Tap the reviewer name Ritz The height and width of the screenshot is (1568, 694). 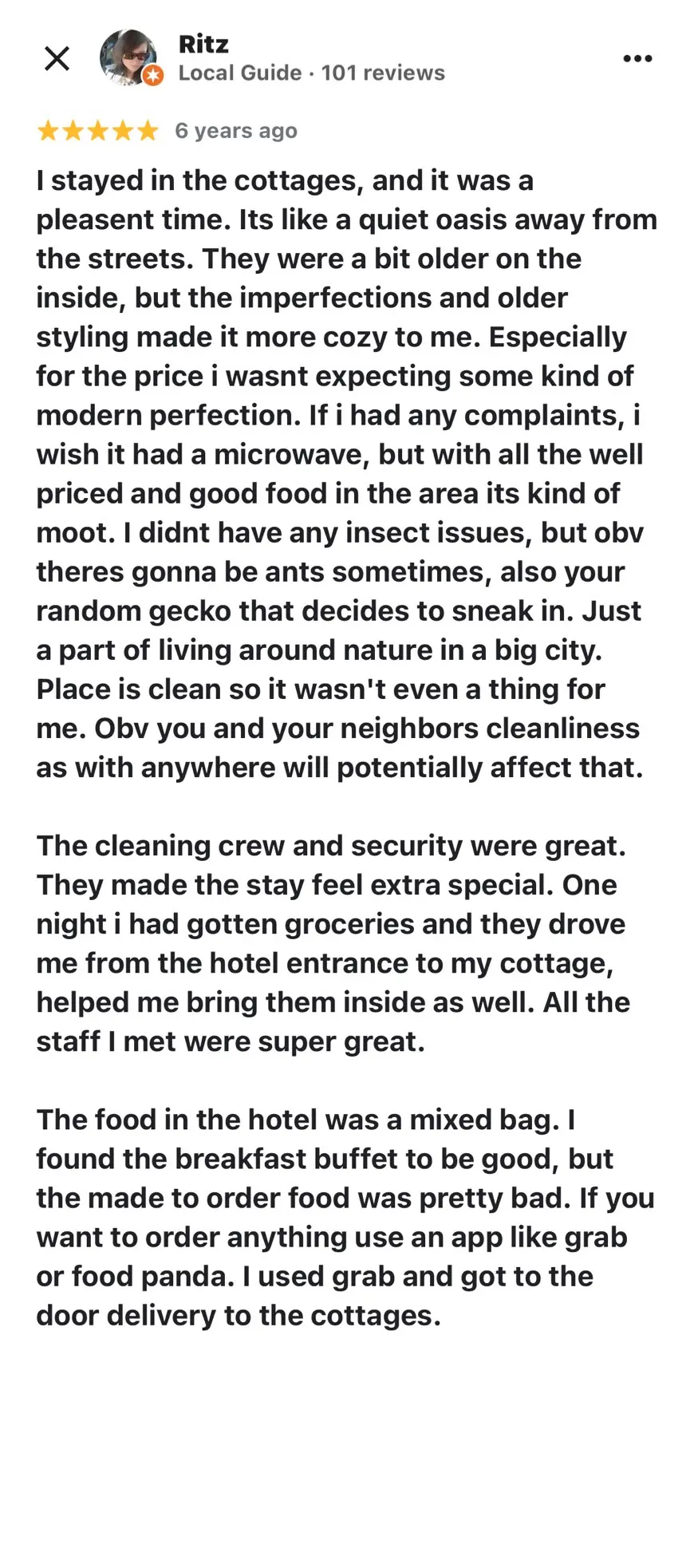[x=203, y=44]
